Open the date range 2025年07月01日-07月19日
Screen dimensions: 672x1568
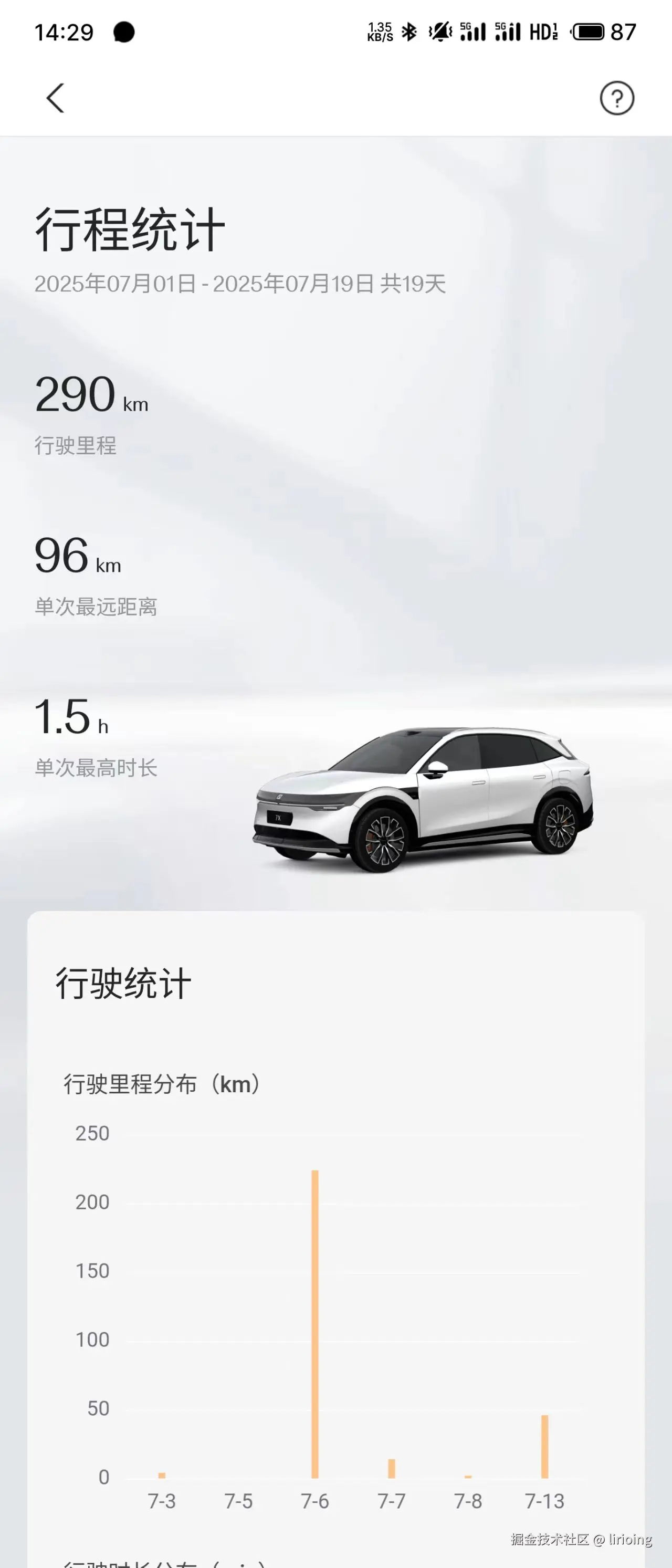coord(239,284)
